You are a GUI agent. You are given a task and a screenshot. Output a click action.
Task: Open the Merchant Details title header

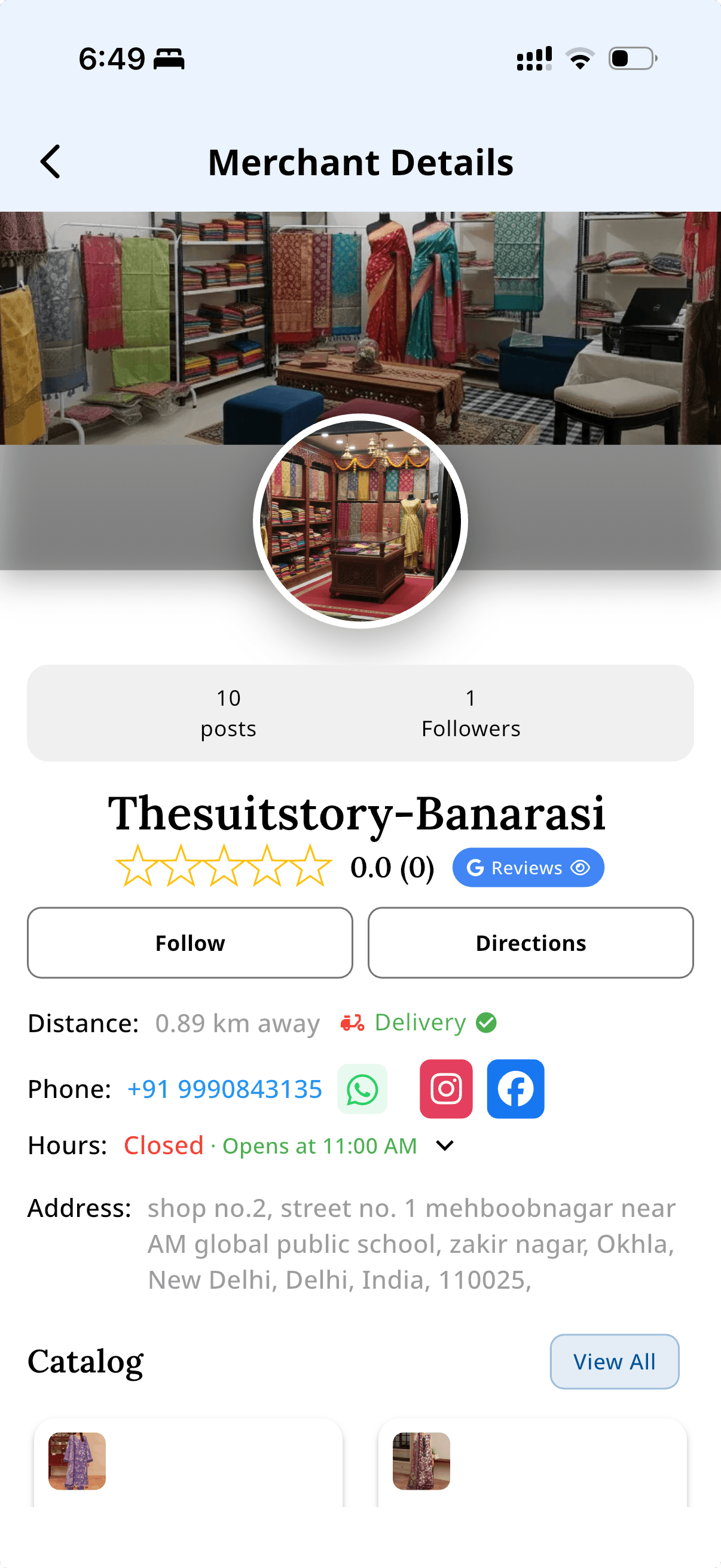(360, 161)
